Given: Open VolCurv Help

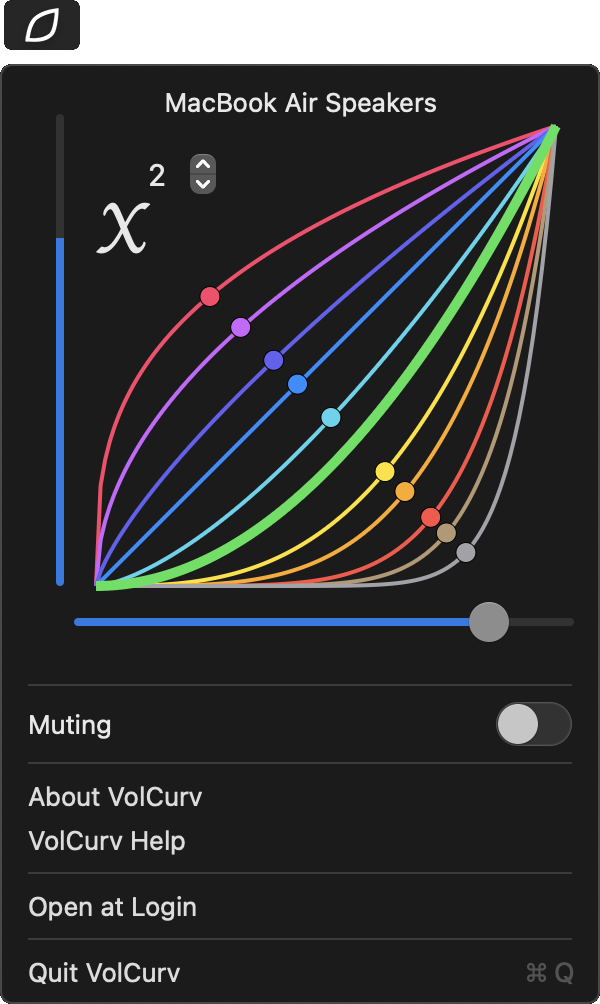Looking at the screenshot, I should coord(107,841).
